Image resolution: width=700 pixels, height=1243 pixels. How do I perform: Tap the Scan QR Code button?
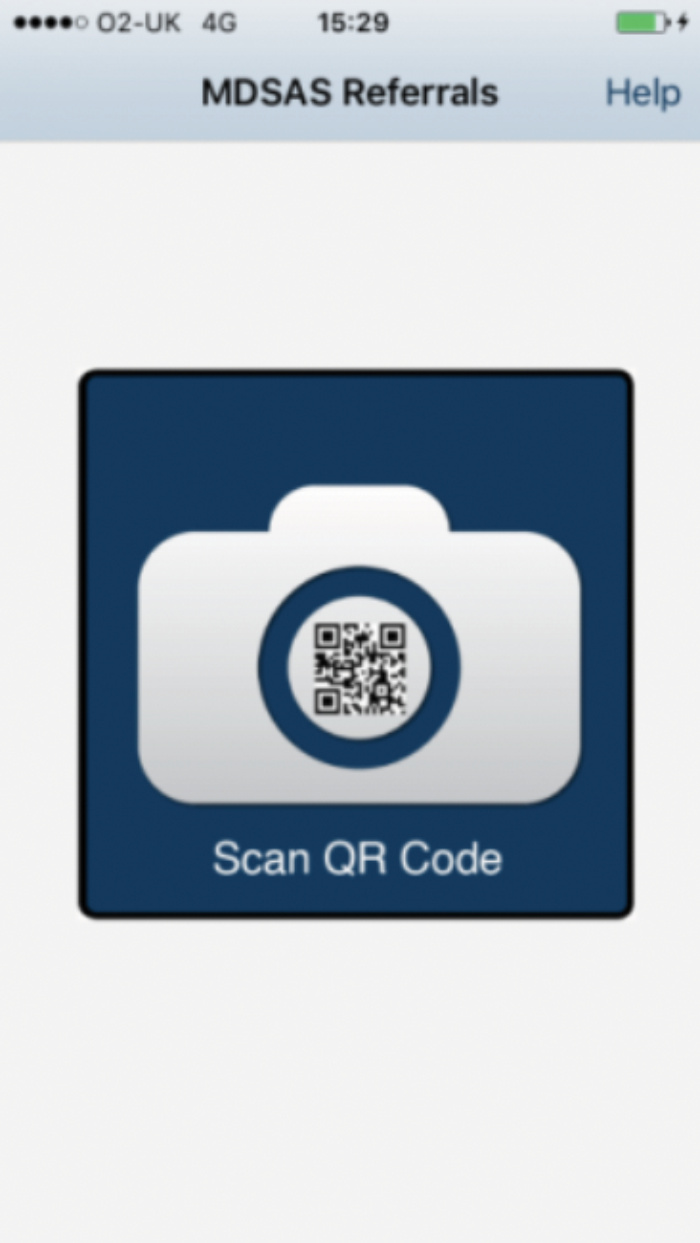click(x=356, y=644)
